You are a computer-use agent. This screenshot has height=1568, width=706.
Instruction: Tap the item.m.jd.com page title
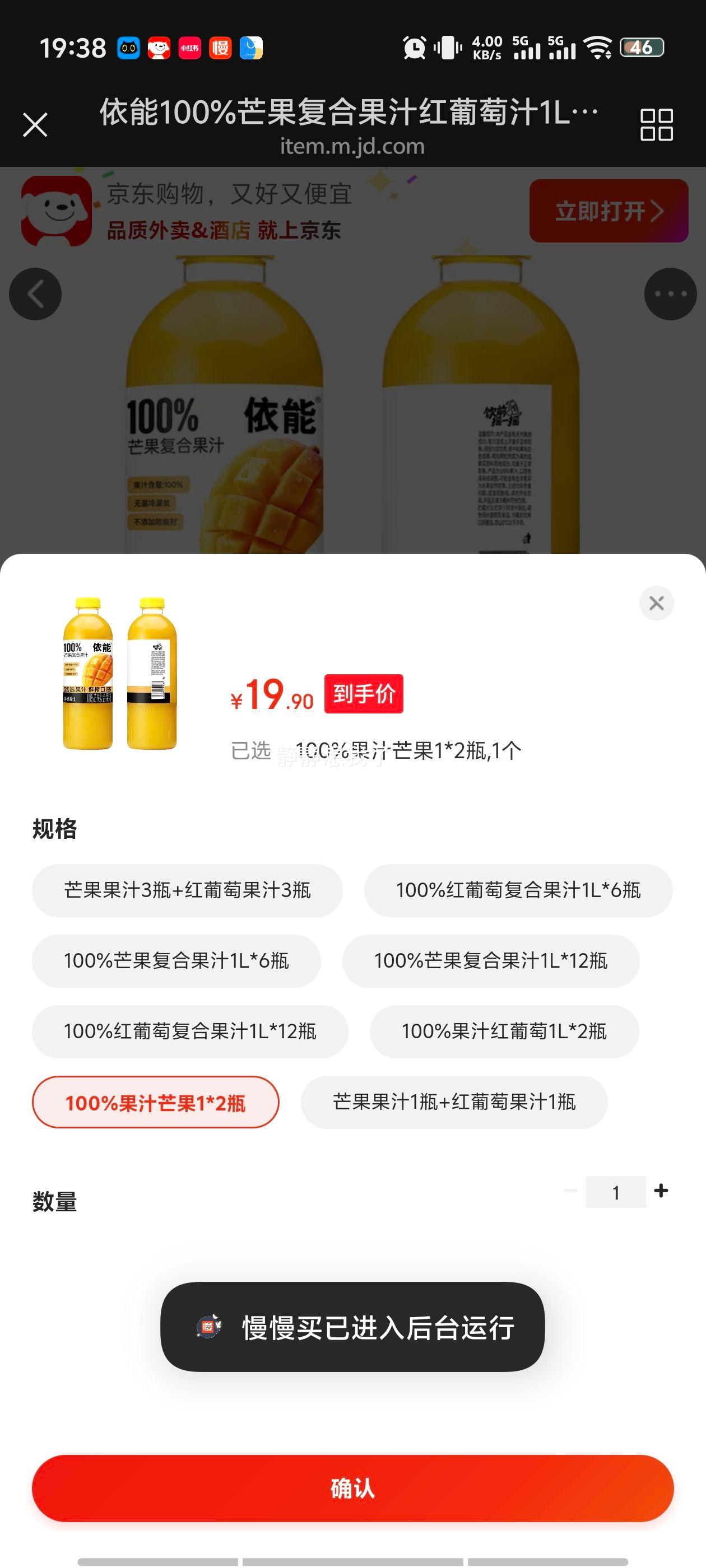[x=352, y=146]
